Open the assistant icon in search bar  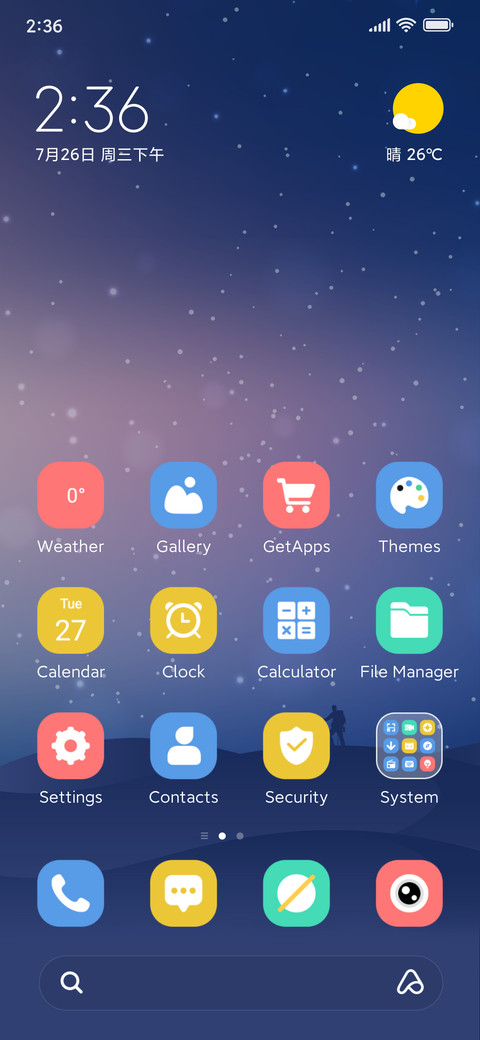tap(410, 982)
